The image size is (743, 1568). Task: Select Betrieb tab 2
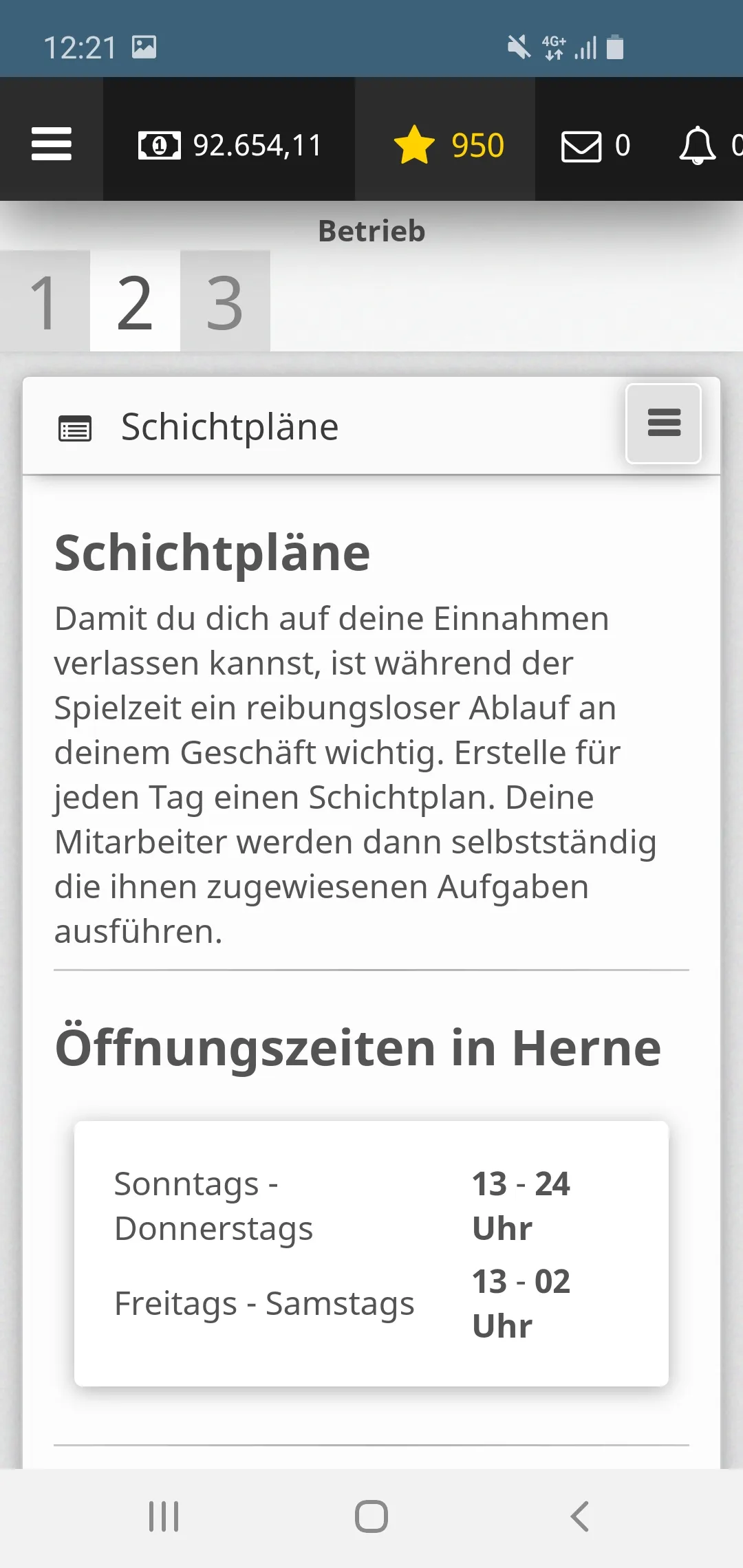[135, 301]
